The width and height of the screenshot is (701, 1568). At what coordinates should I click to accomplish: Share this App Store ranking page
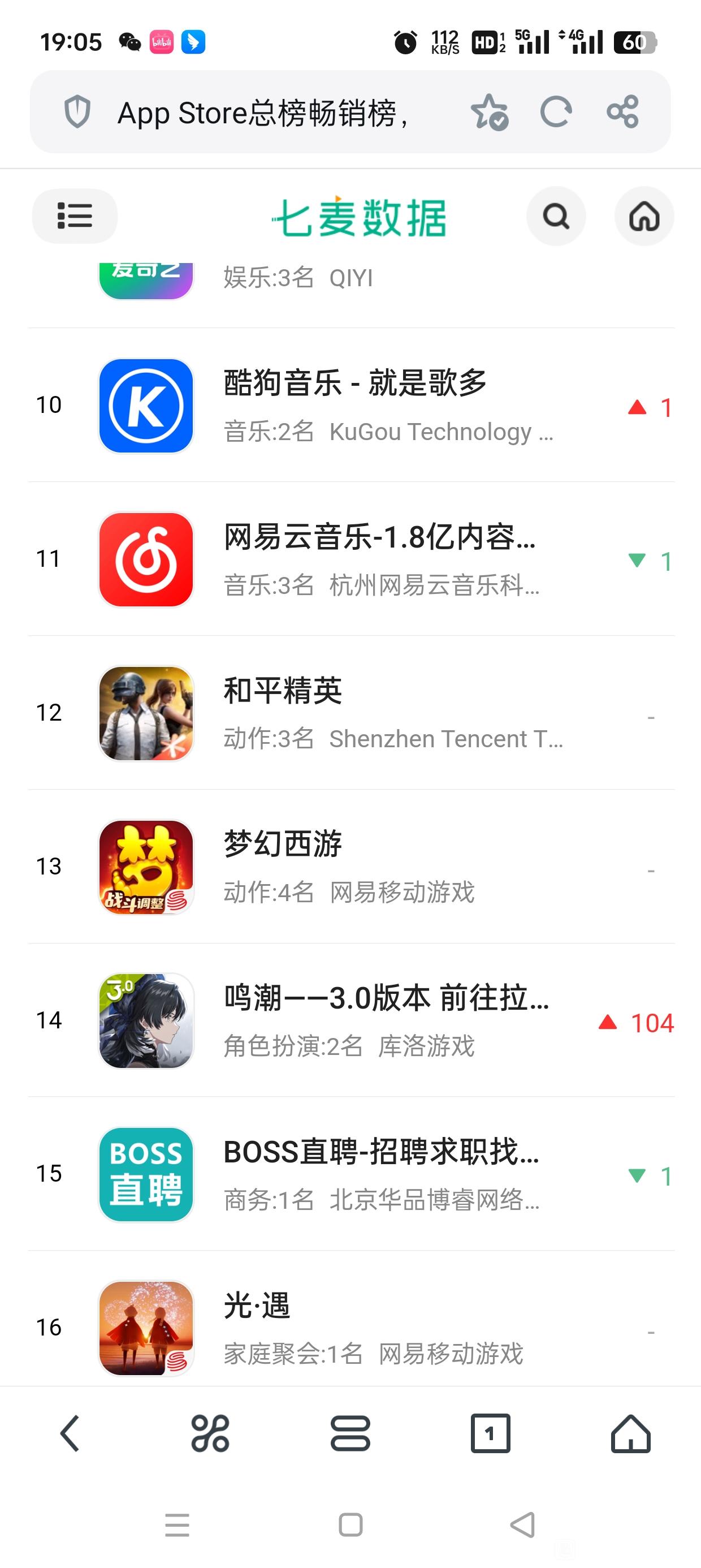tap(622, 112)
